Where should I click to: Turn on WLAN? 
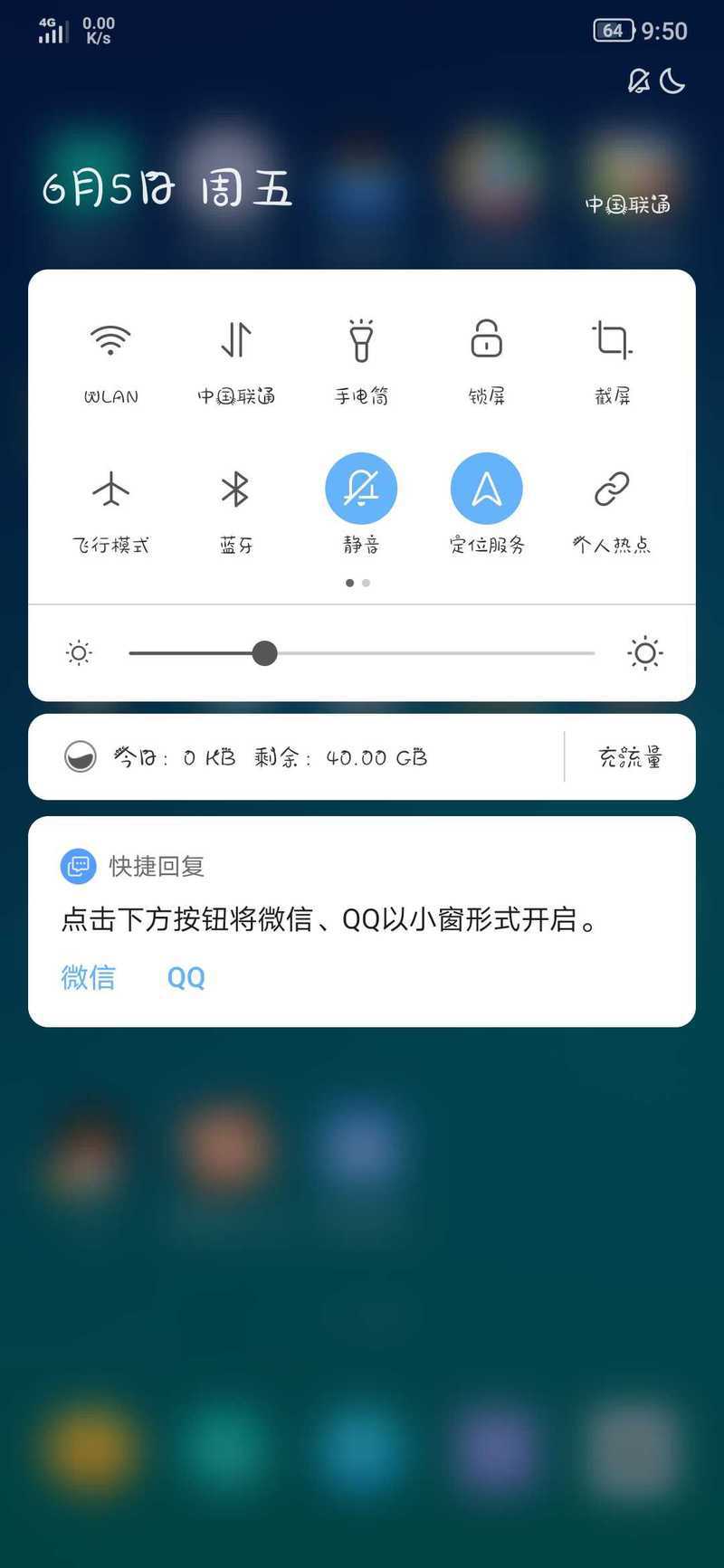point(110,342)
